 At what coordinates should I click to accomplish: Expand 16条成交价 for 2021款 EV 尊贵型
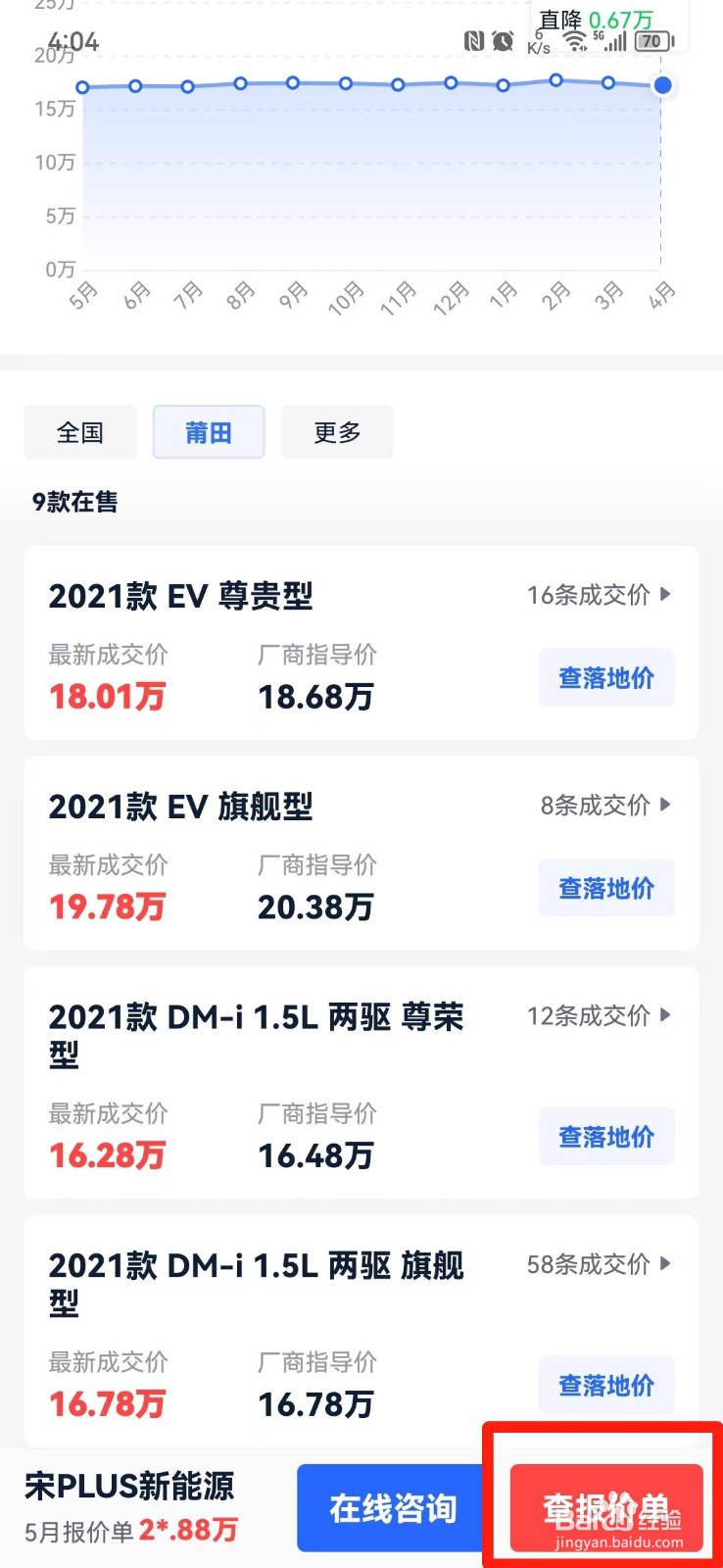tap(602, 596)
